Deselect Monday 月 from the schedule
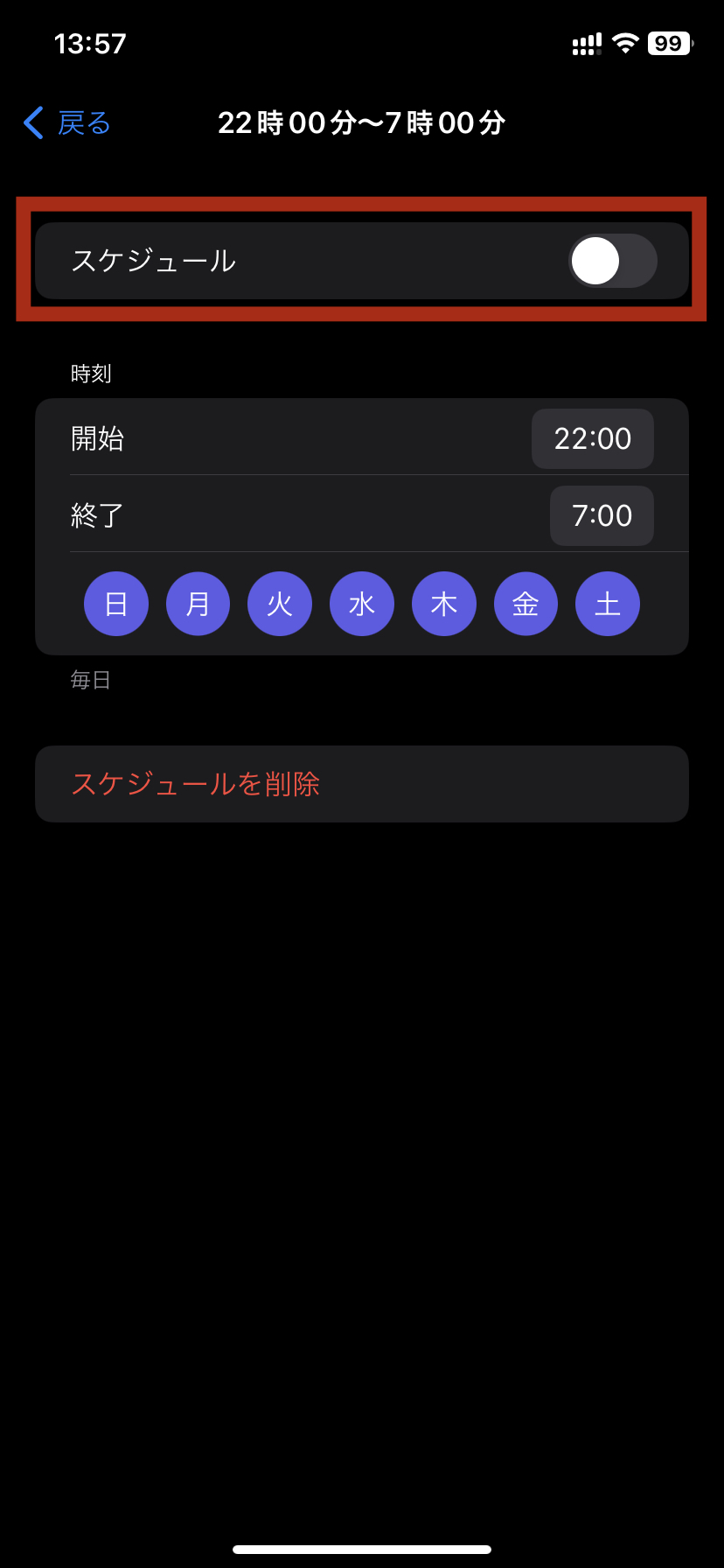 coord(198,604)
